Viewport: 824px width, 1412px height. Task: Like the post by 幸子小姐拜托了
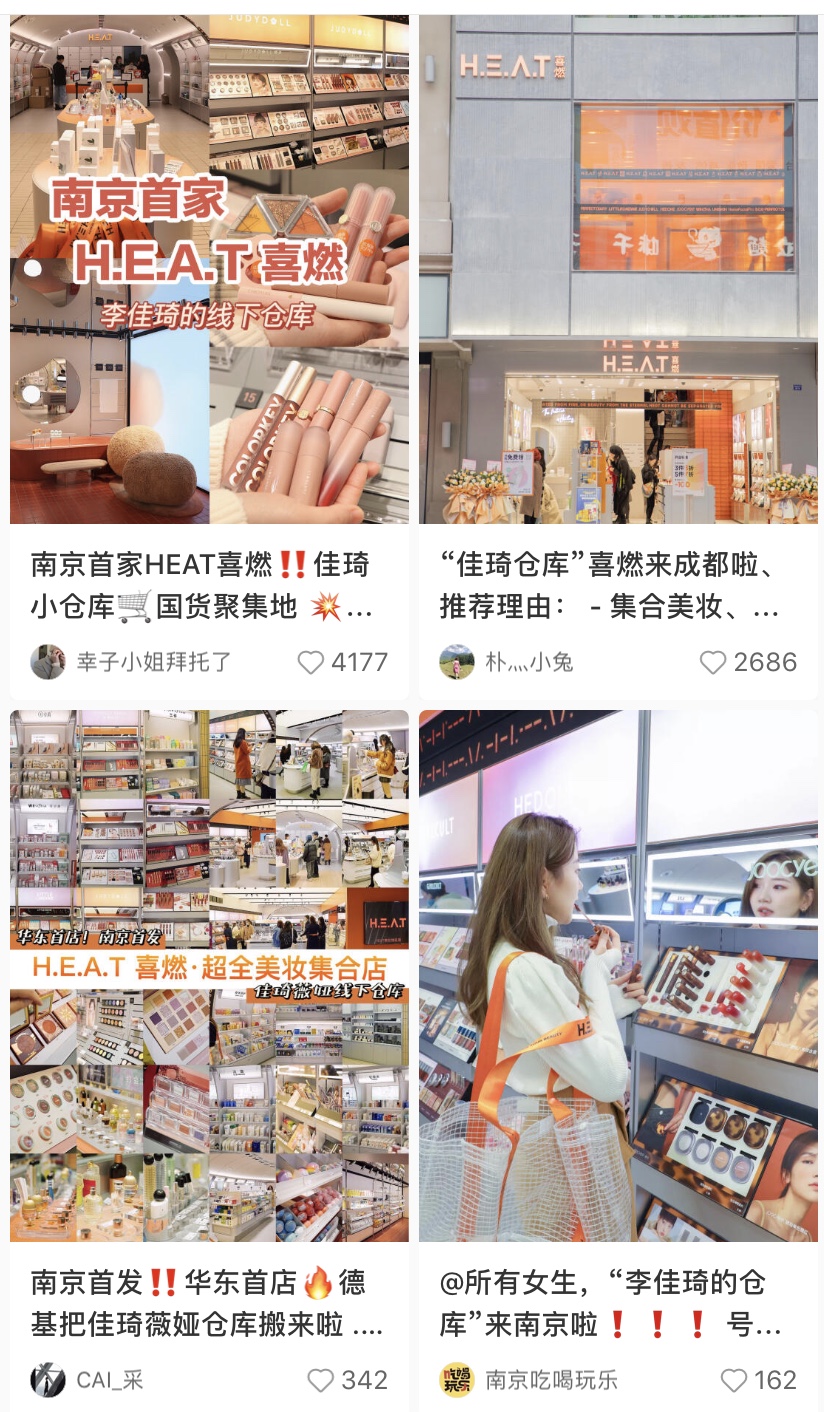(x=312, y=662)
